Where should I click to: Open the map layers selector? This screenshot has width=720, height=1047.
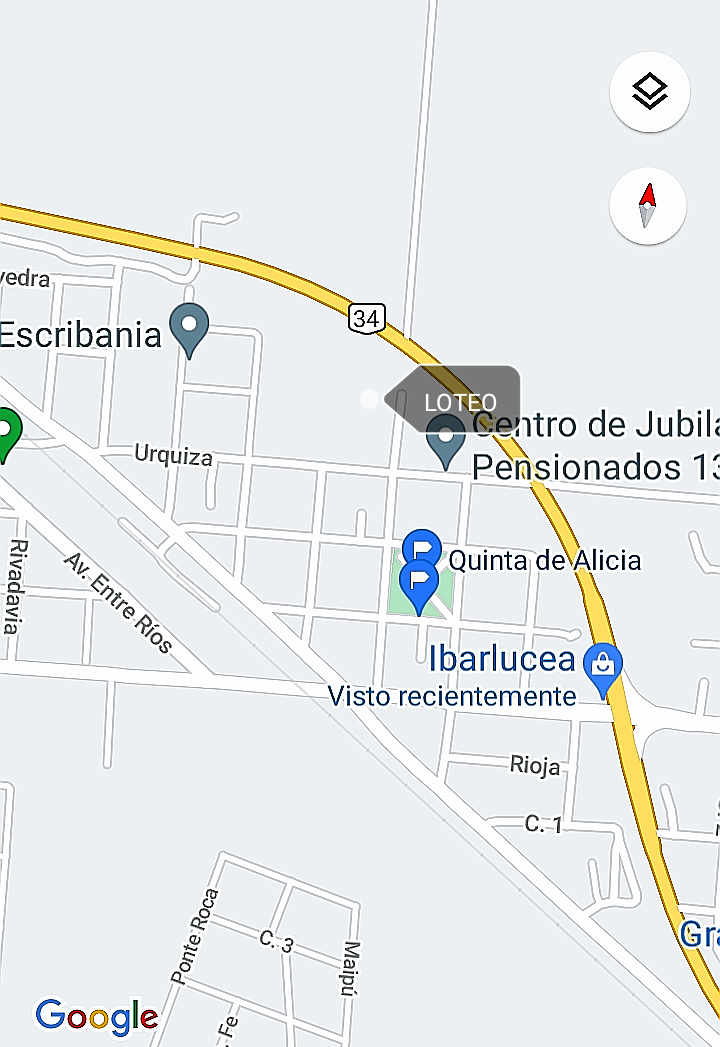point(650,92)
